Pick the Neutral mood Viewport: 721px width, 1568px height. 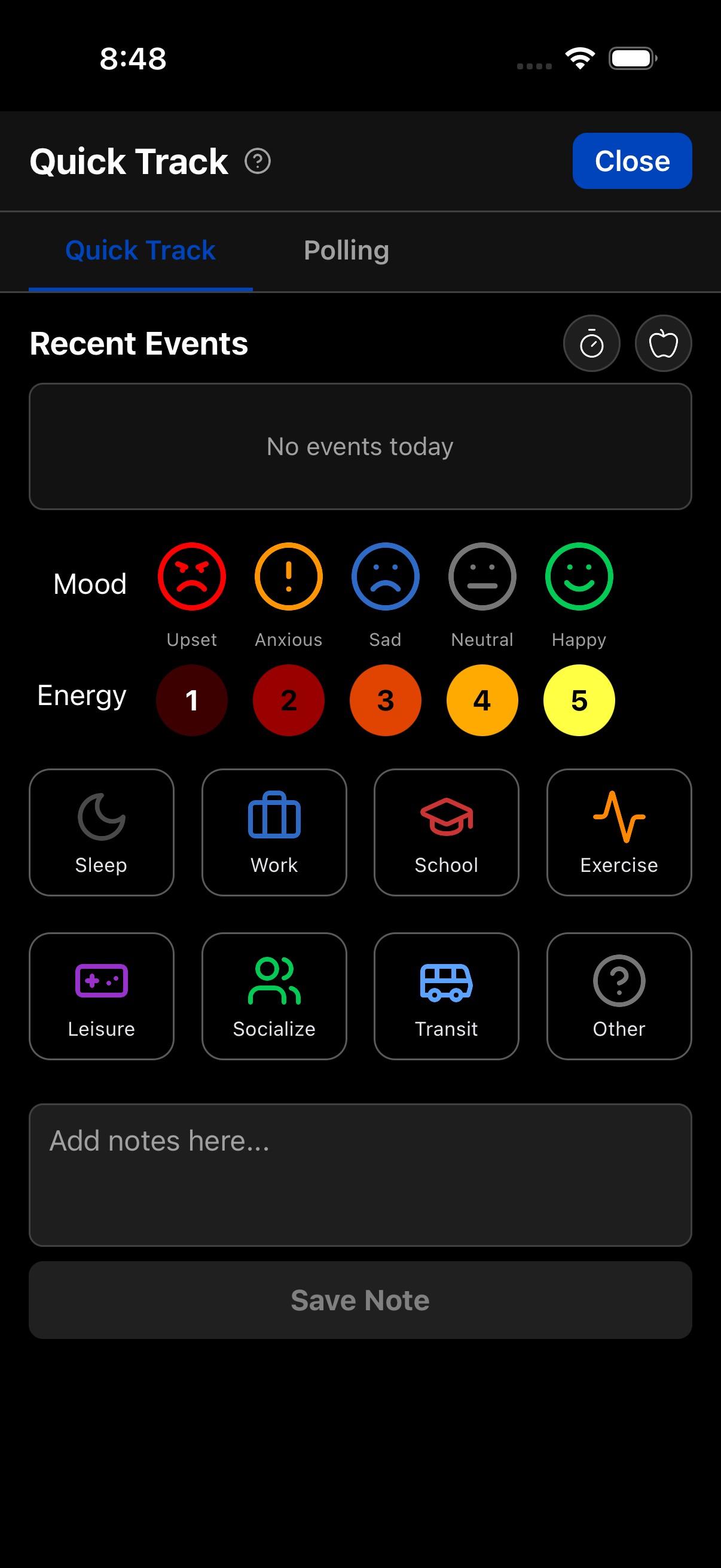pos(482,576)
